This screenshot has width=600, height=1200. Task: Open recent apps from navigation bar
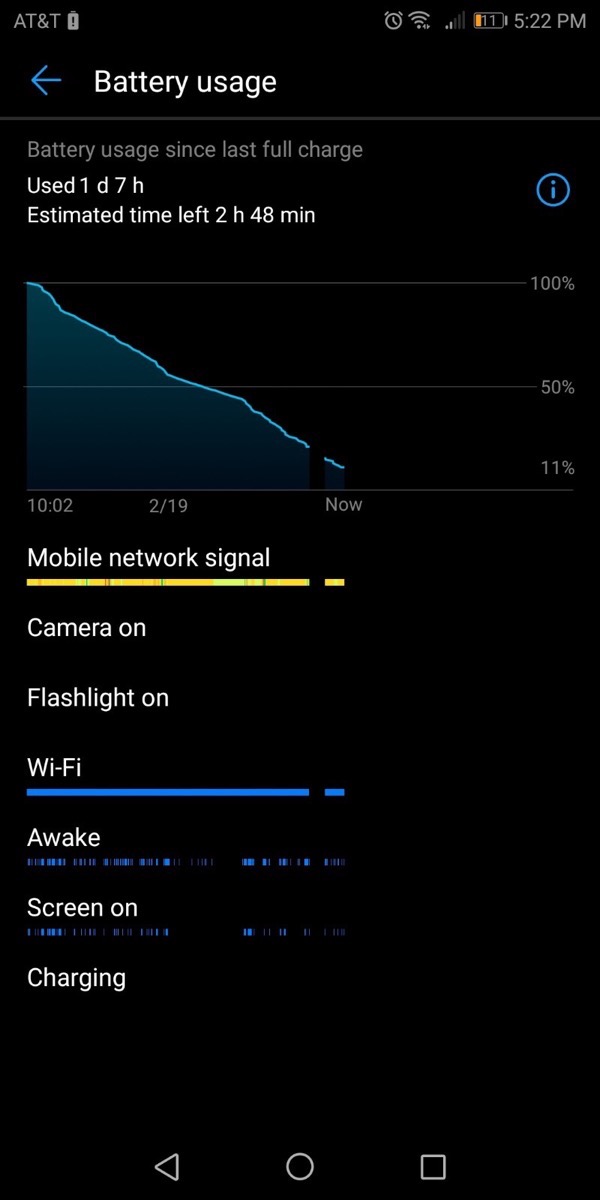432,1166
